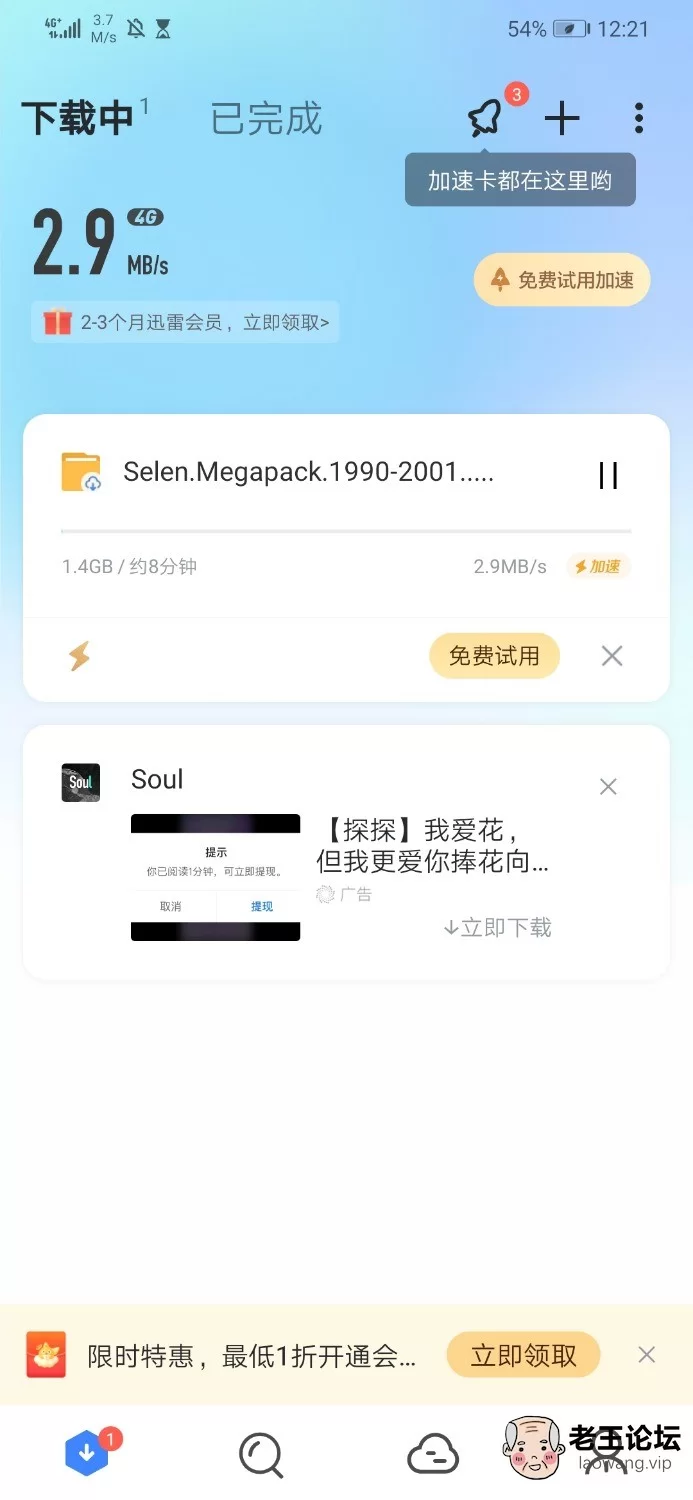
Task: Open the Selen.Megapack download task
Action: [308, 472]
